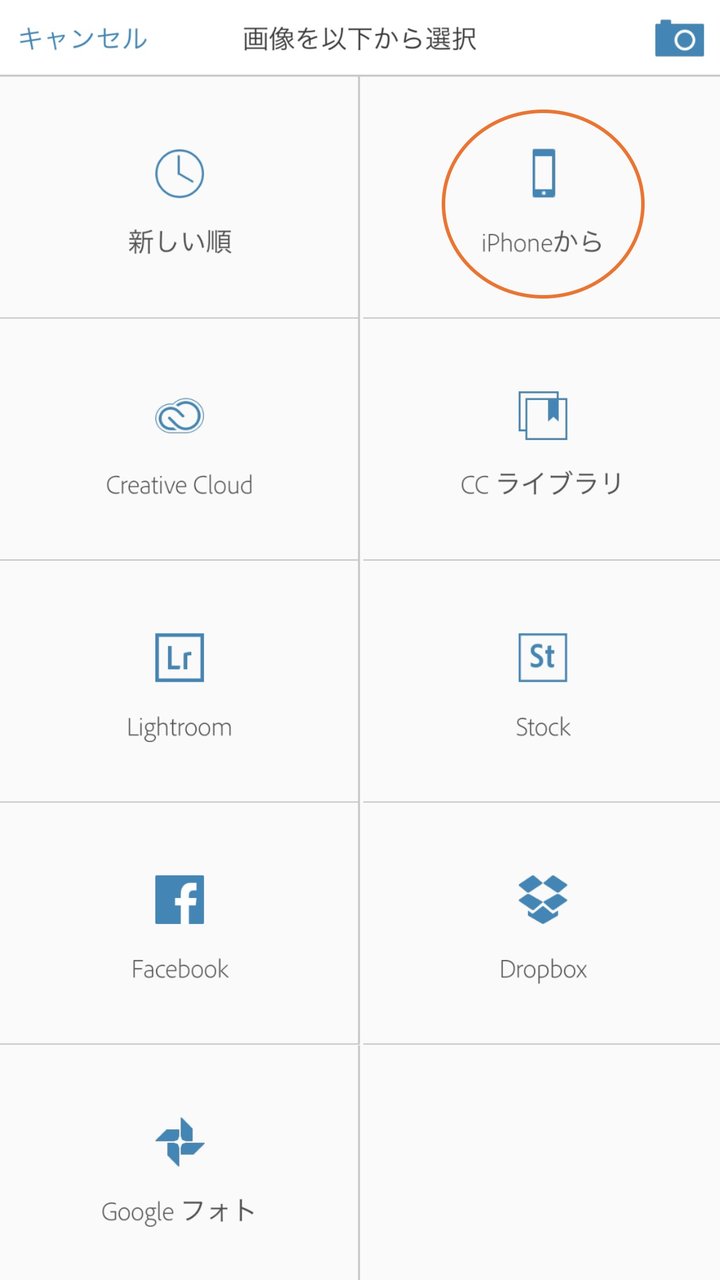Select 新しい順 recent images
This screenshot has height=1280, width=720.
pos(179,198)
